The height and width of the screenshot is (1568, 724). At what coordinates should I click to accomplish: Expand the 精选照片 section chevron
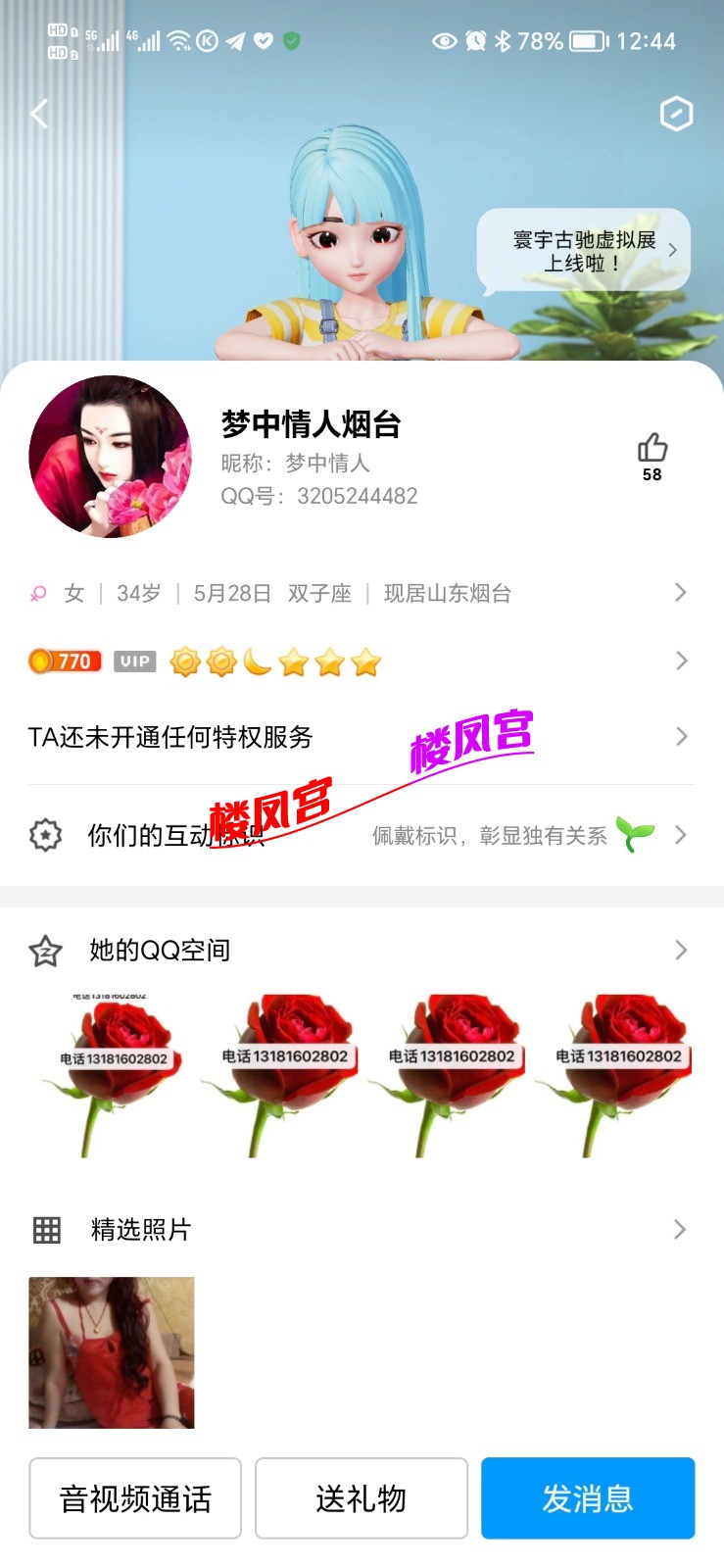681,1229
